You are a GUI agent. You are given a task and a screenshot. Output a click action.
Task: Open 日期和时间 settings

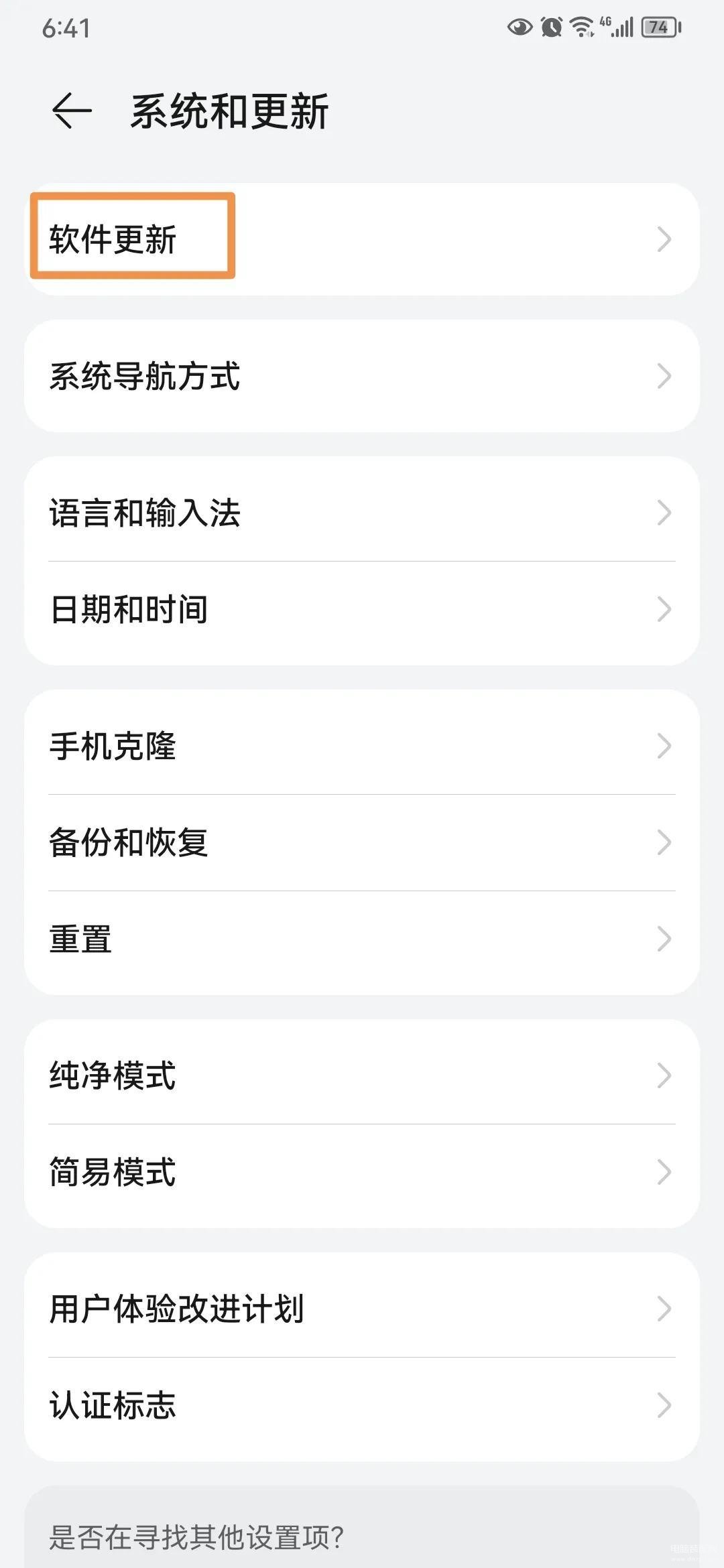pyautogui.click(x=362, y=609)
